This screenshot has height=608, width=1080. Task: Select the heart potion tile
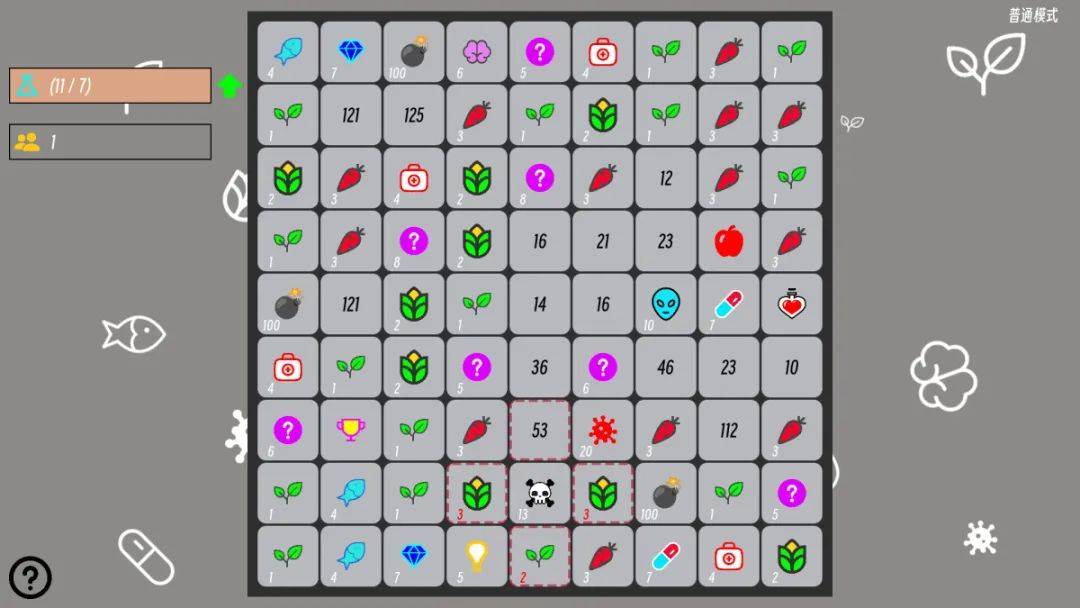pyautogui.click(x=792, y=304)
